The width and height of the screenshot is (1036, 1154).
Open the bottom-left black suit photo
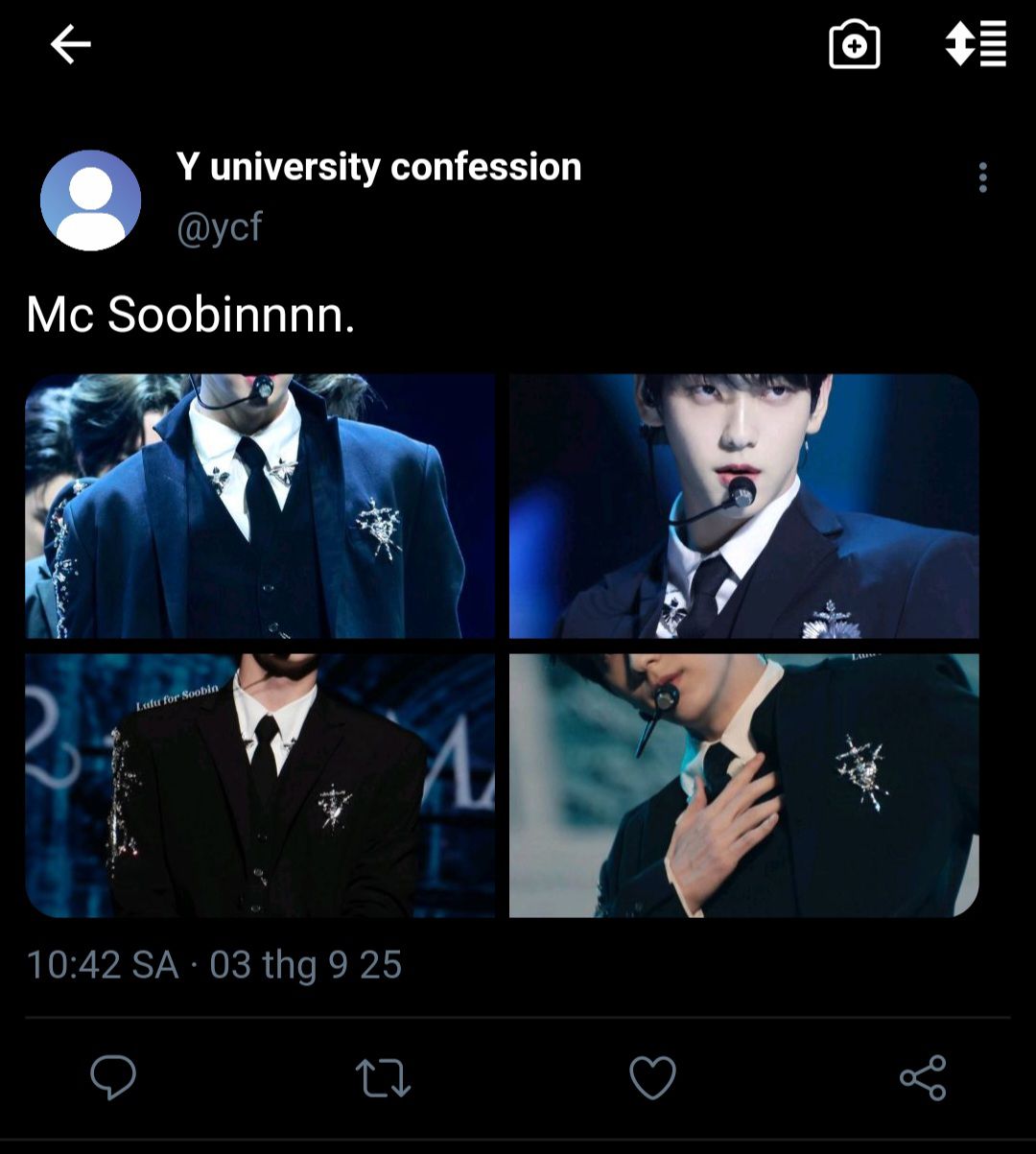[260, 785]
